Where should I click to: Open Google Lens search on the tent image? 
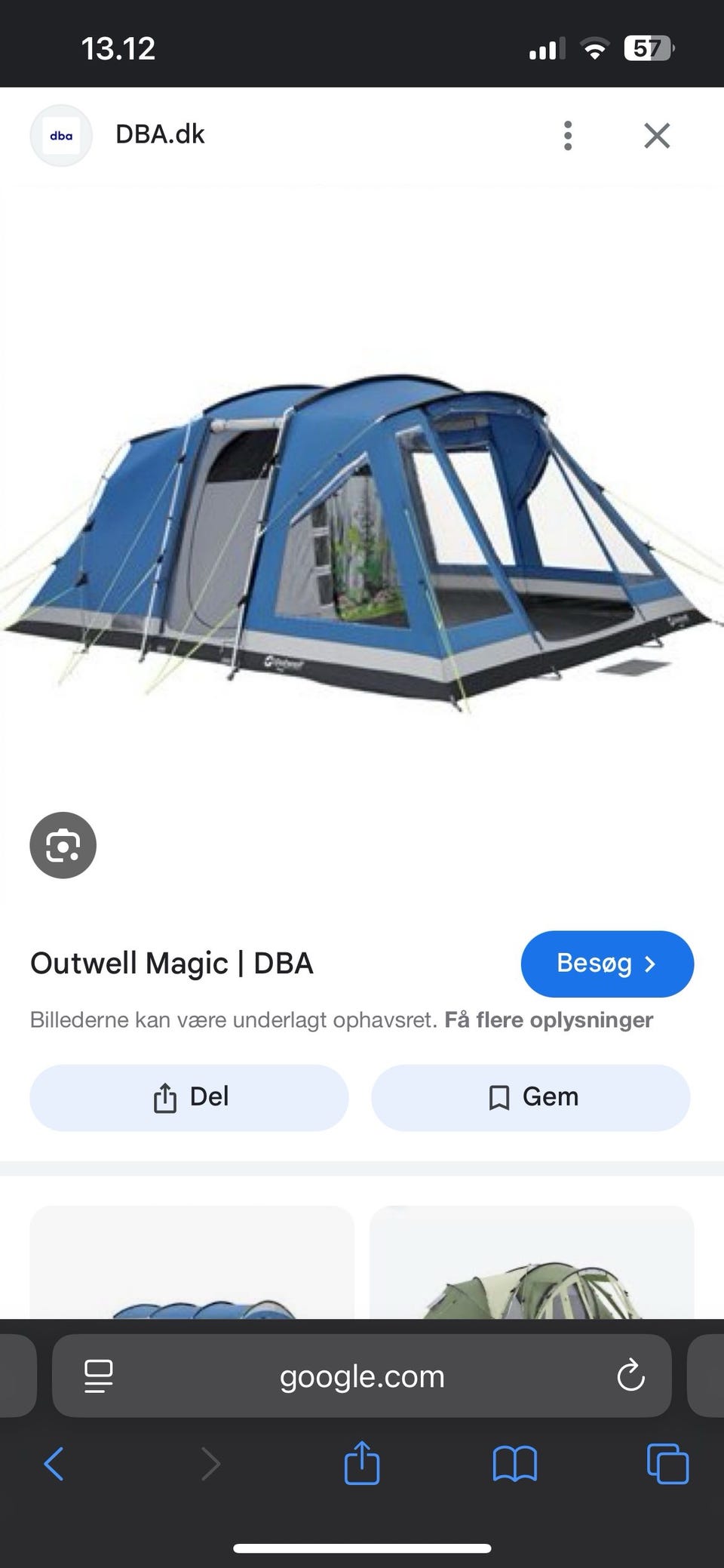[63, 845]
